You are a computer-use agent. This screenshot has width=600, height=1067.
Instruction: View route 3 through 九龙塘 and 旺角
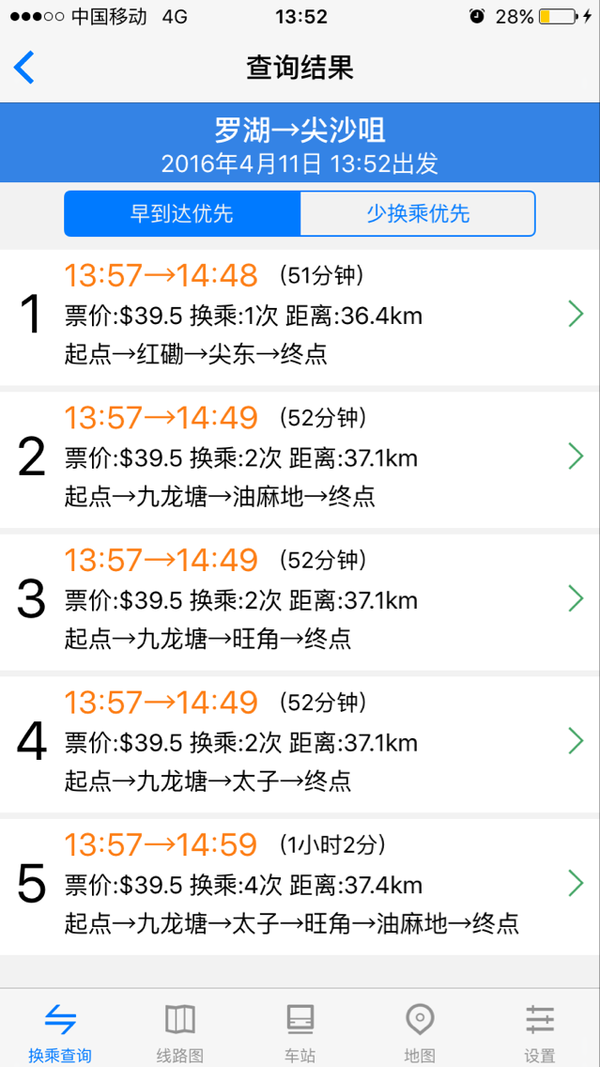point(300,602)
